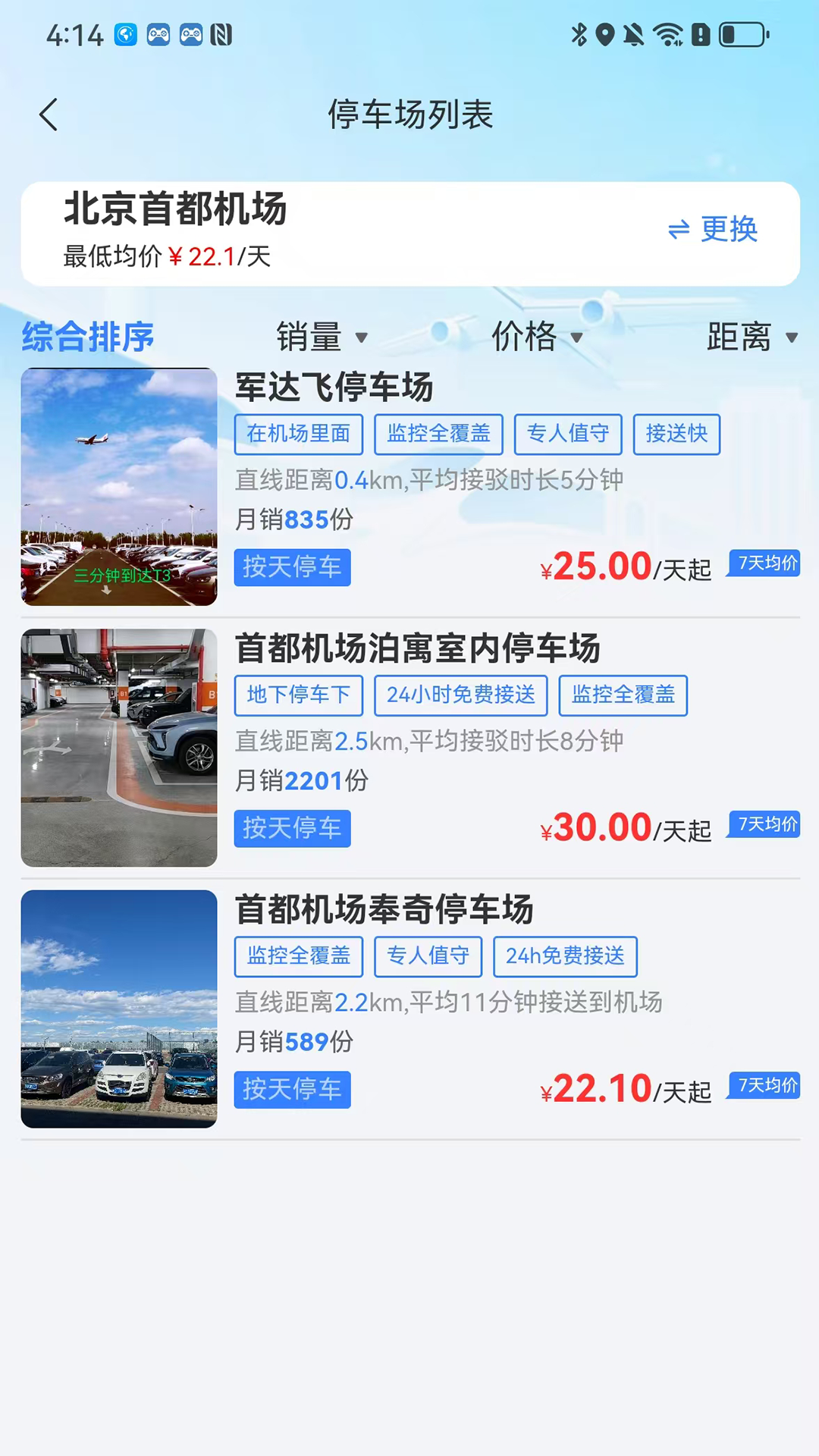Select the 综合排序 sorting tab

click(89, 338)
